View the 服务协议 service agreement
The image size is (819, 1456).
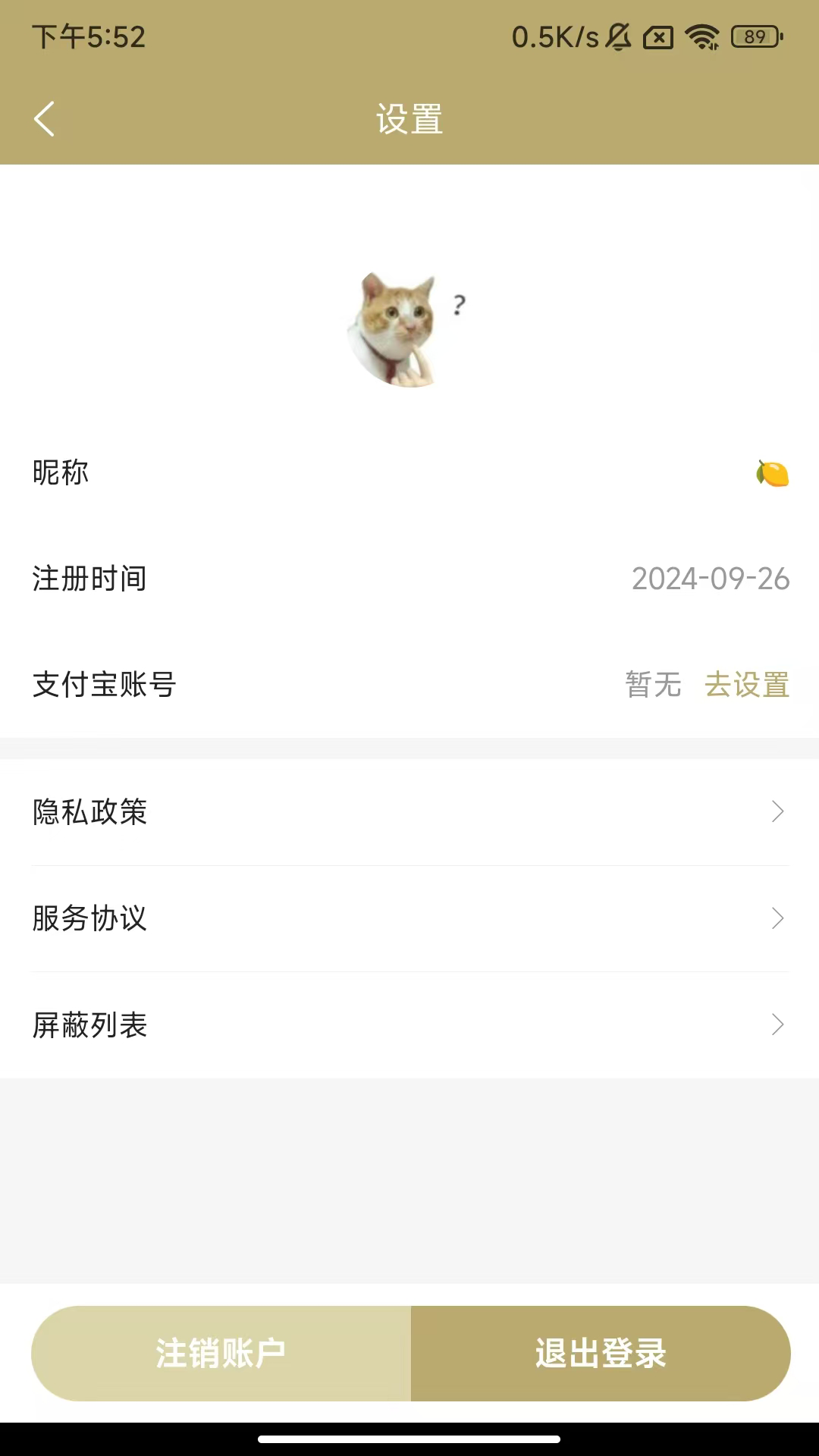[409, 918]
